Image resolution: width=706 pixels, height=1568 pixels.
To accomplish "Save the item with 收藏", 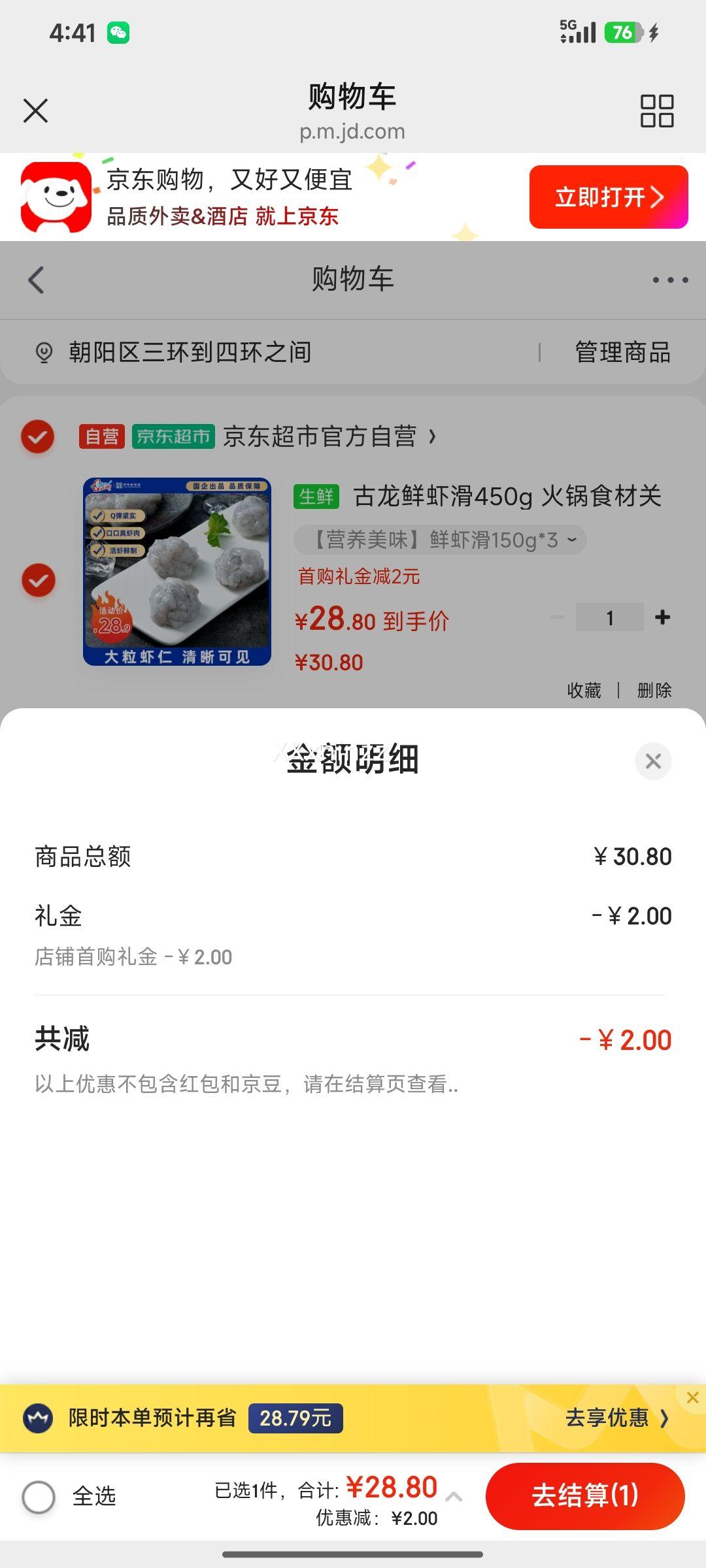I will (583, 691).
